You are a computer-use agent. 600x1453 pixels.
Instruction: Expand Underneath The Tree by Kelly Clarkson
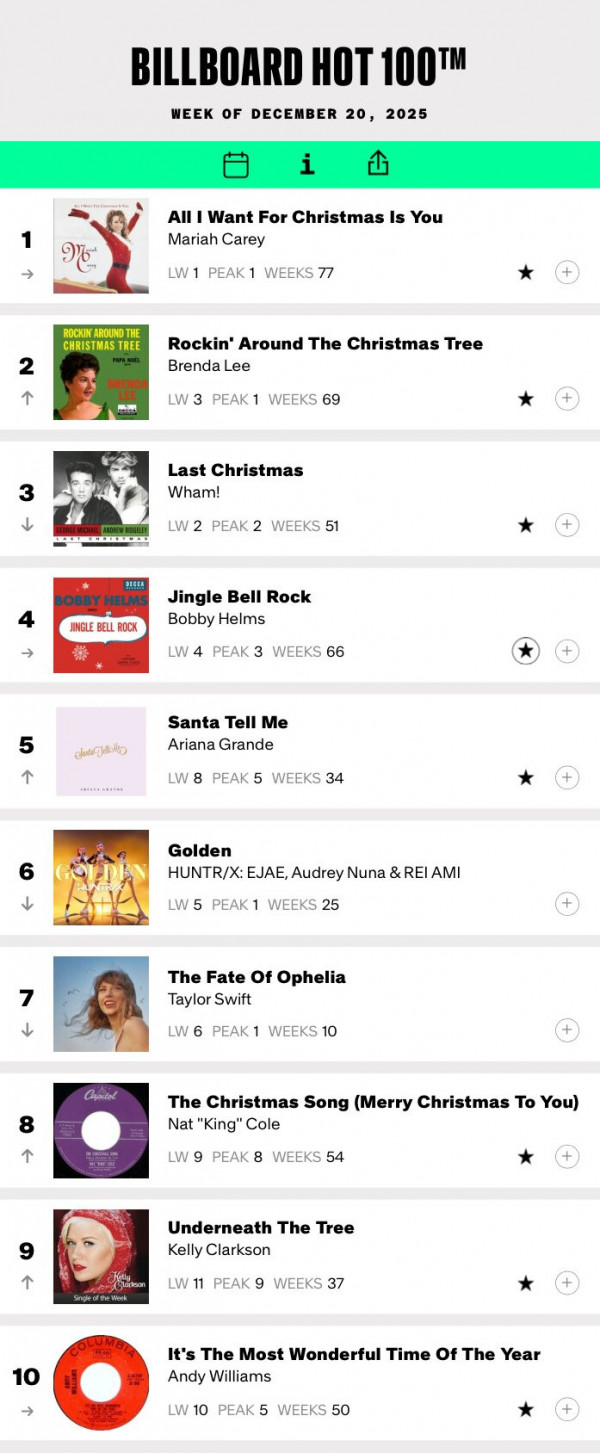[x=567, y=1283]
